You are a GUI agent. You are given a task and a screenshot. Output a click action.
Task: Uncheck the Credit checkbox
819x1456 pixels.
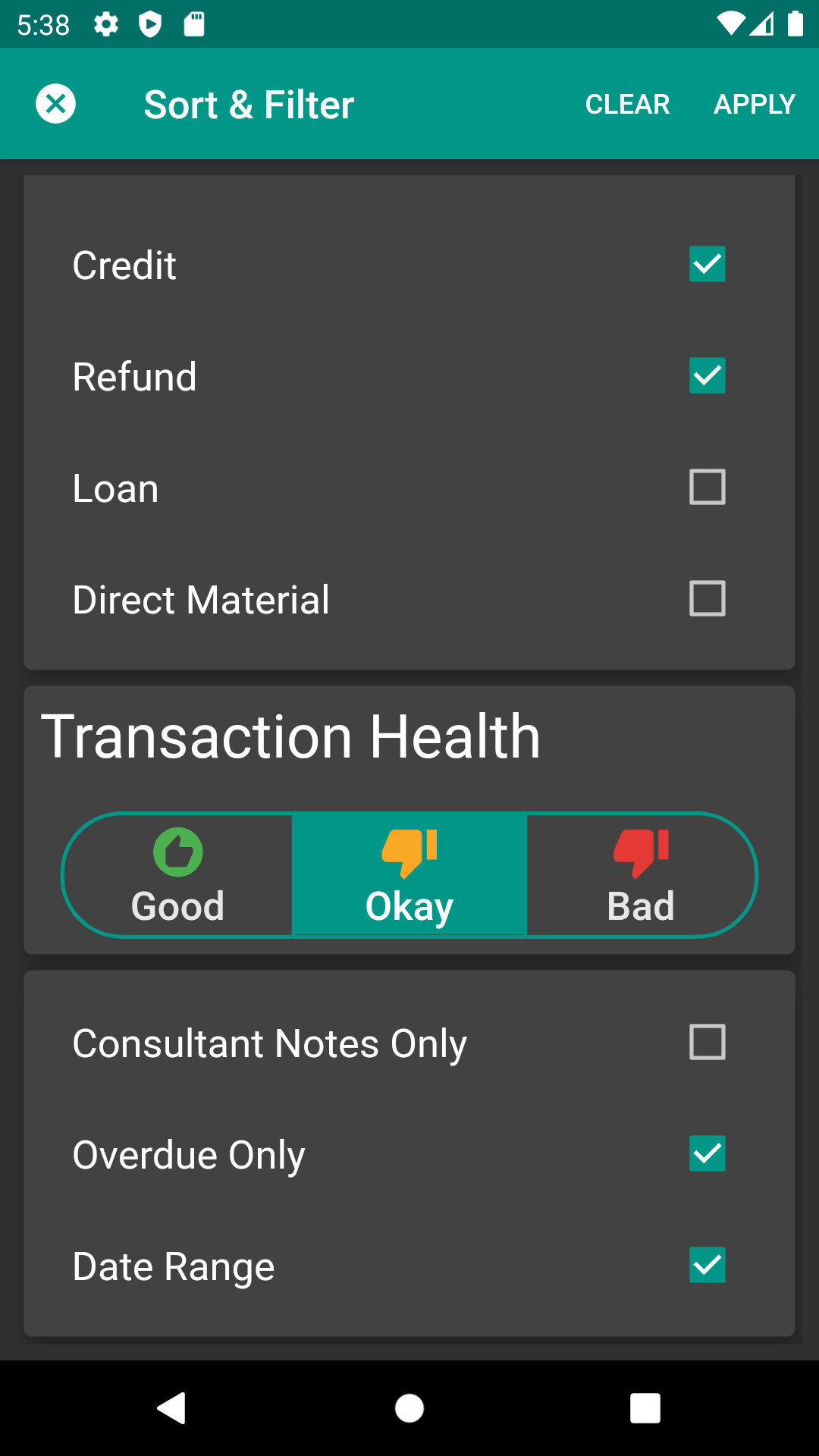click(x=707, y=264)
